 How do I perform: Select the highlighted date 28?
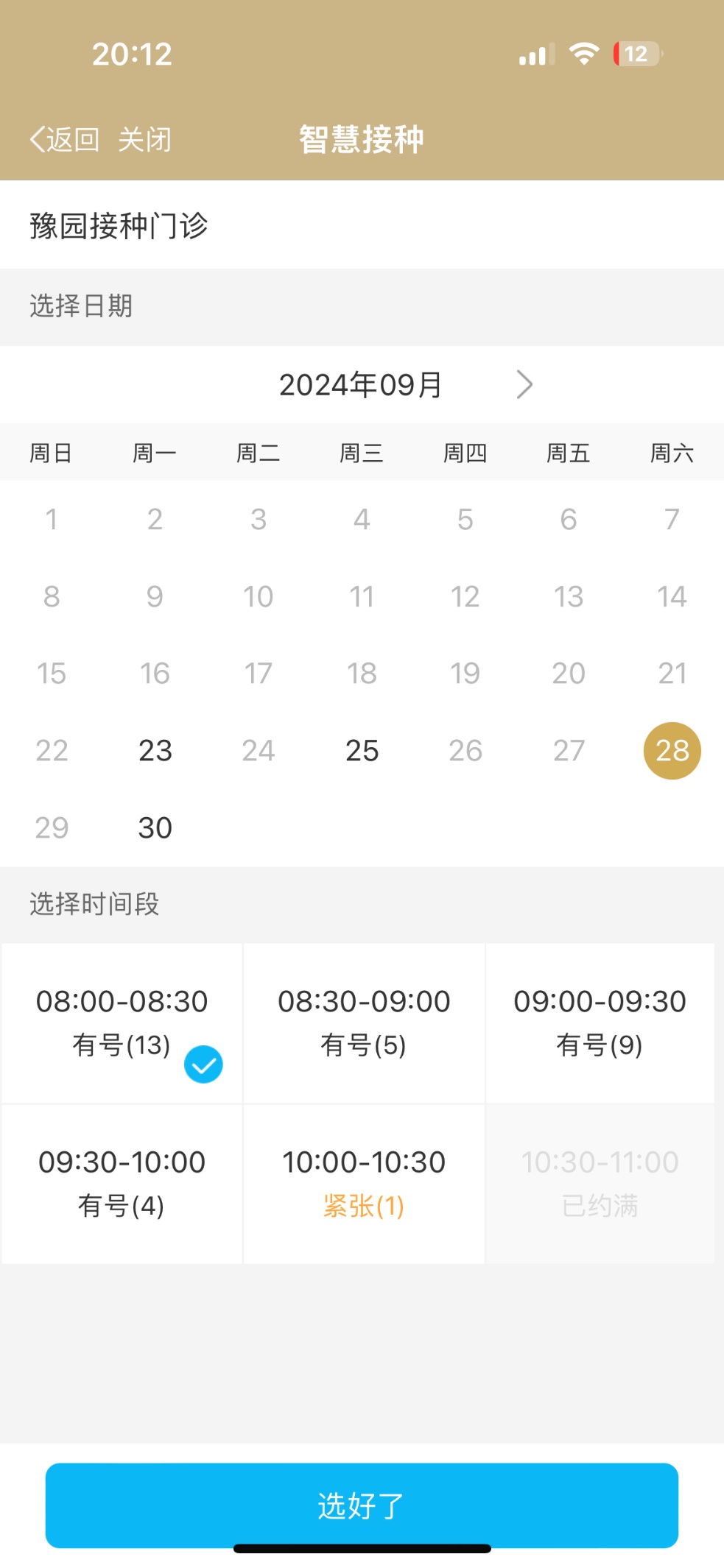pyautogui.click(x=672, y=750)
